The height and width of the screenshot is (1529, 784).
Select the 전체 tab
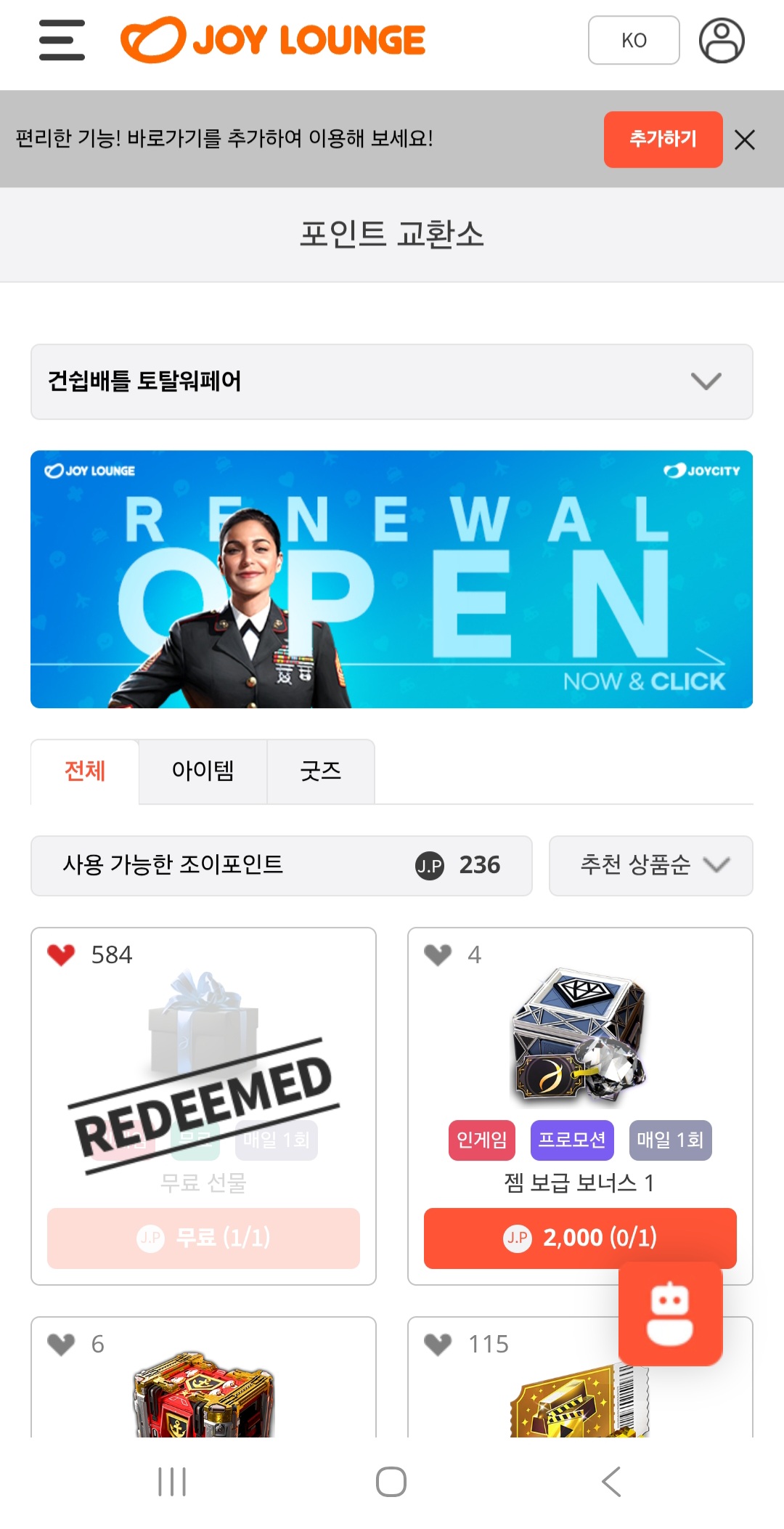pyautogui.click(x=85, y=771)
